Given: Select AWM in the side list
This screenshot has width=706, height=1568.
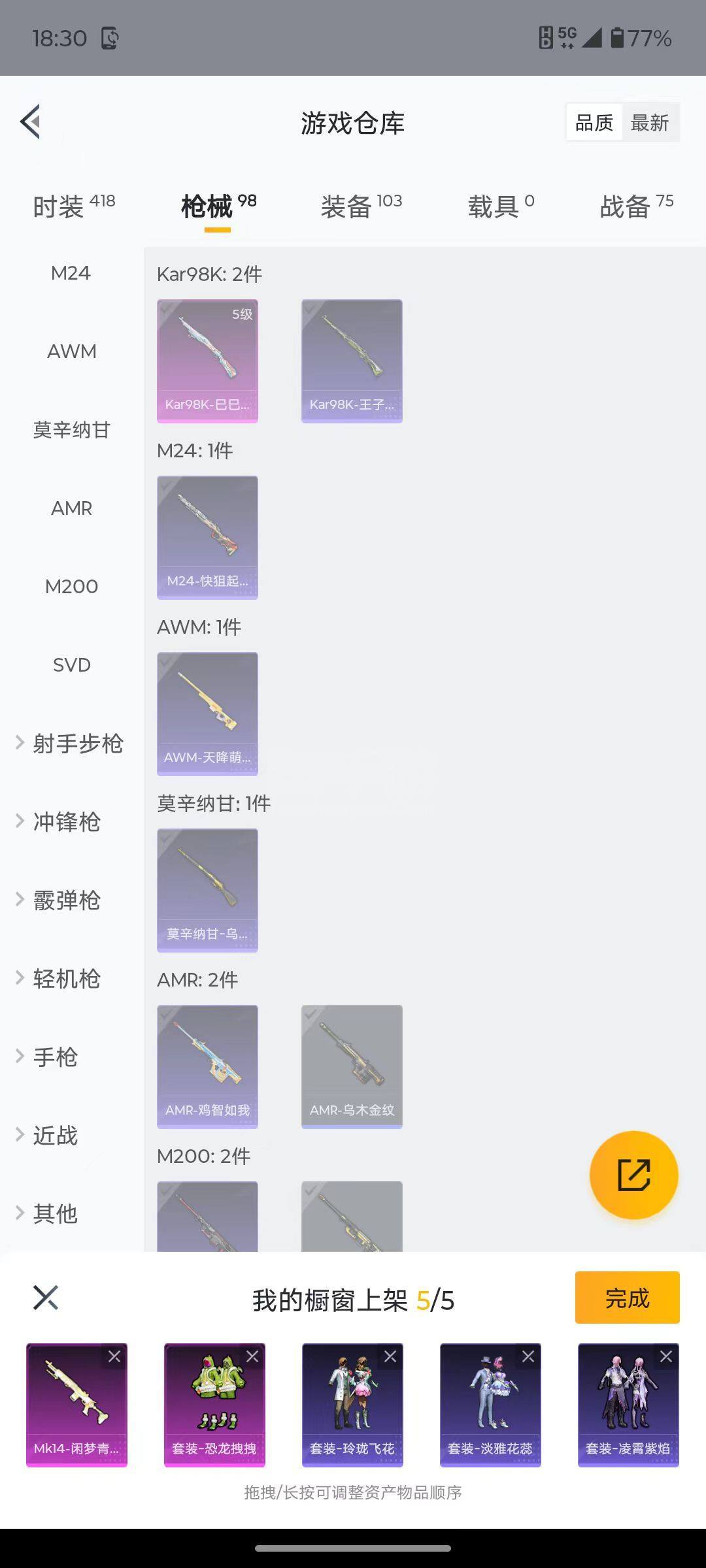Looking at the screenshot, I should coord(72,351).
